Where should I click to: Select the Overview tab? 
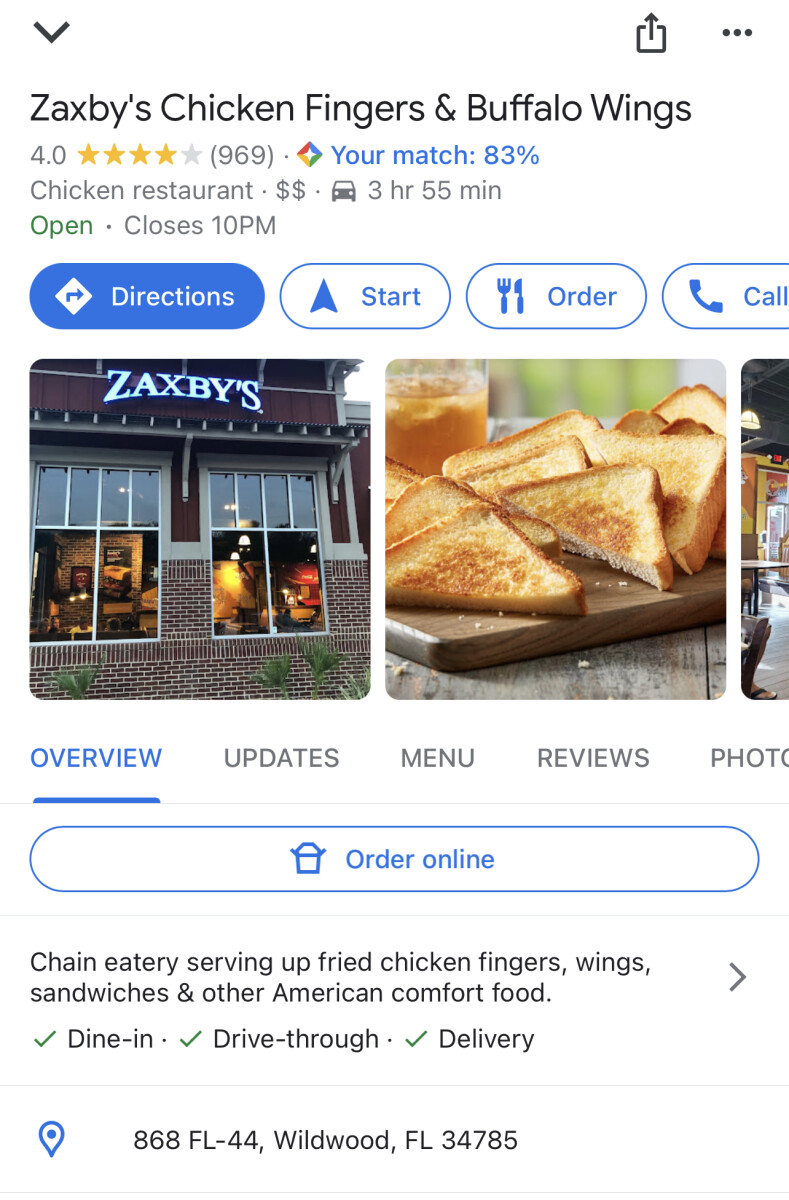[96, 758]
